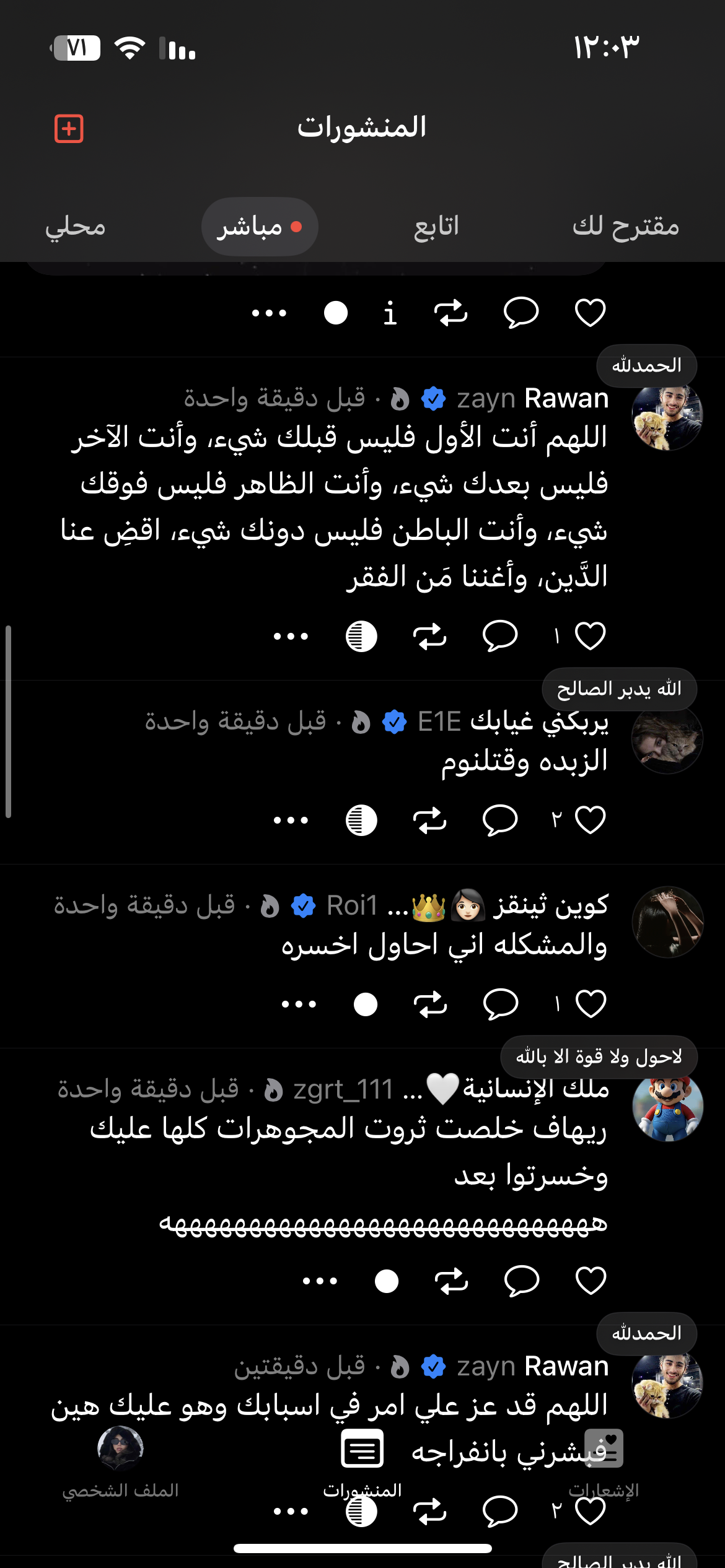Like the post starting with اللهم أنت الأول
This screenshot has width=725, height=1568.
pos(590,636)
